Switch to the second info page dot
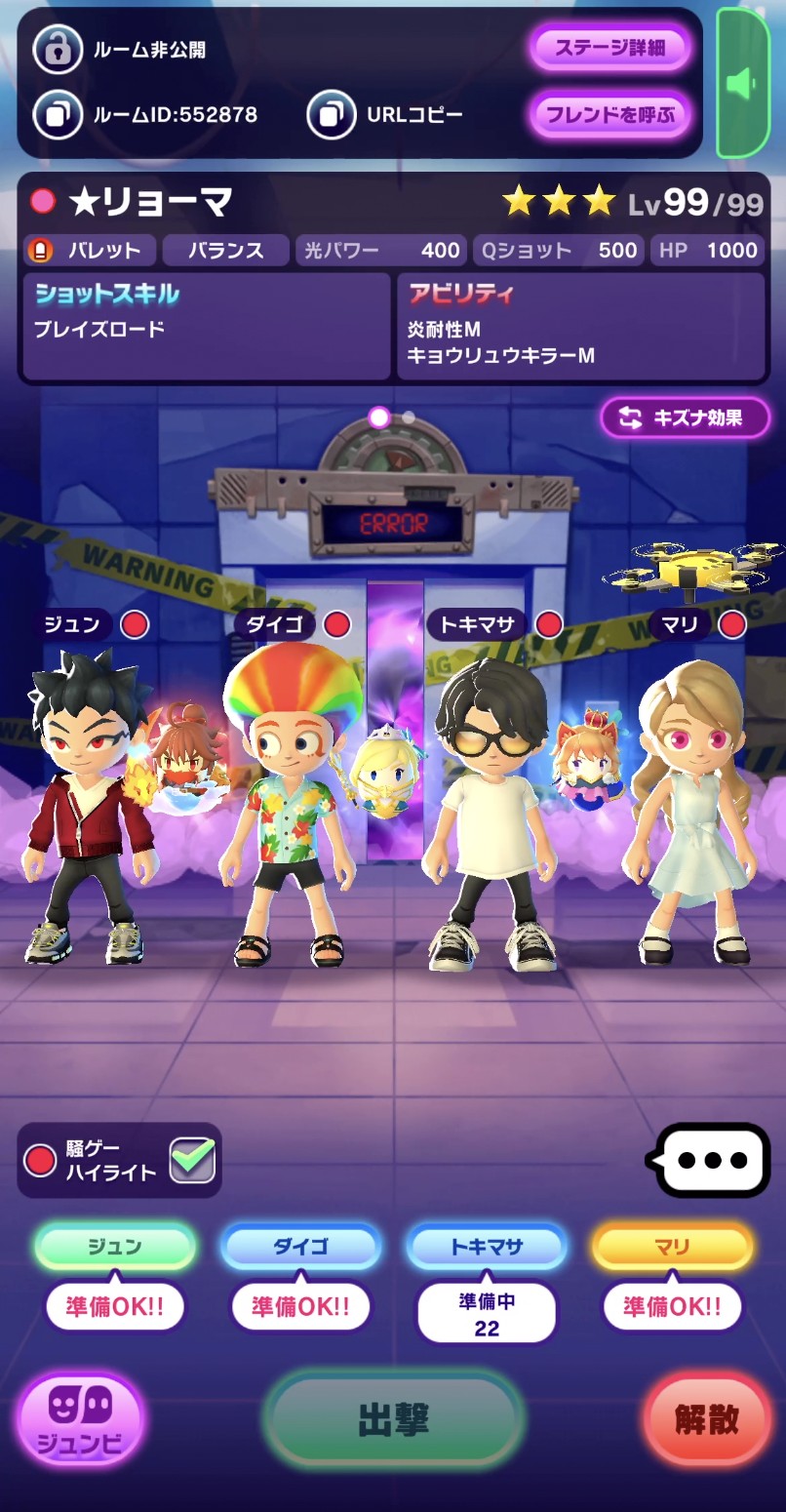Image resolution: width=786 pixels, height=1512 pixels. point(410,418)
